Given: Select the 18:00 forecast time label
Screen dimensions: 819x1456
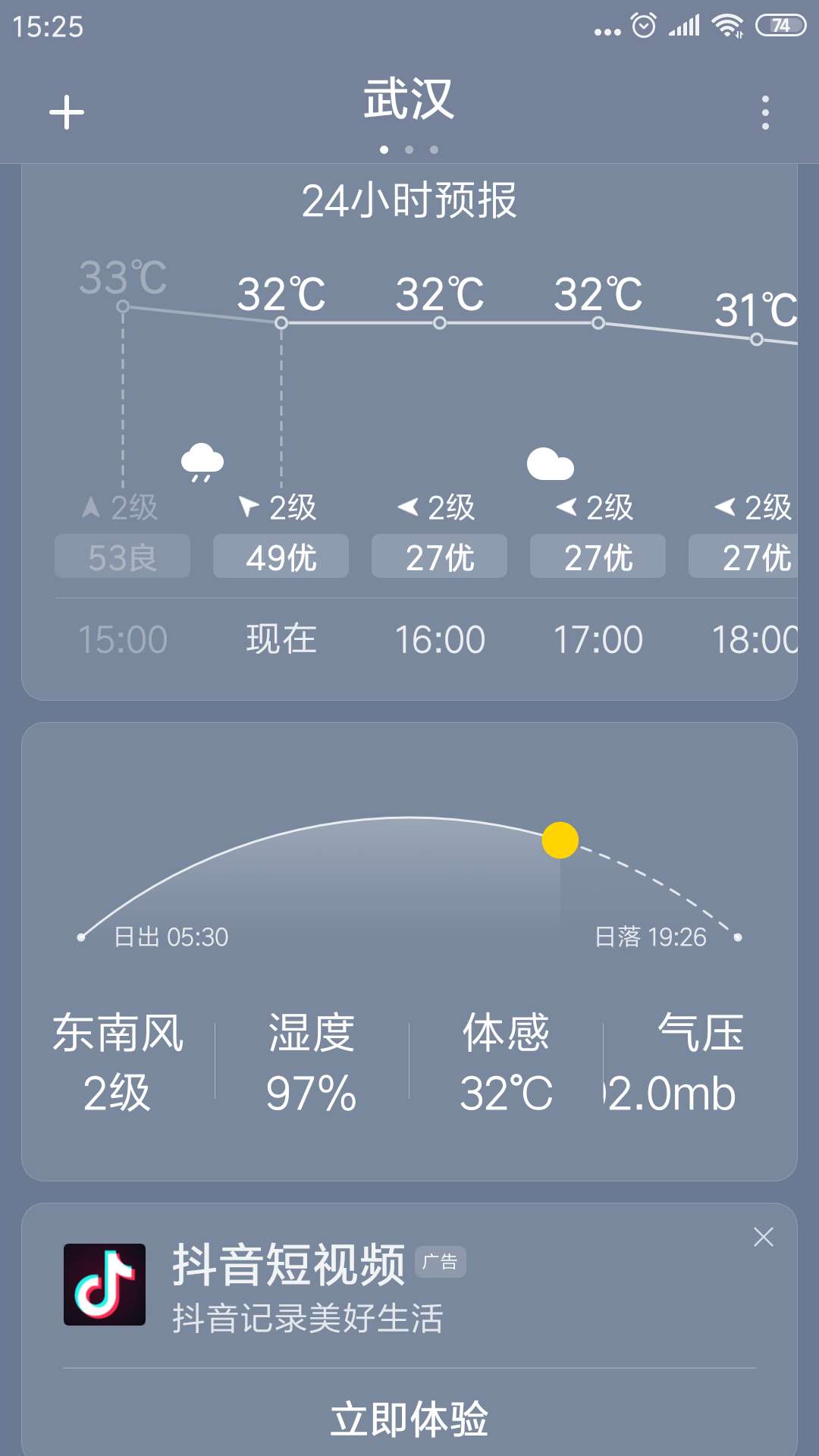Looking at the screenshot, I should (756, 638).
